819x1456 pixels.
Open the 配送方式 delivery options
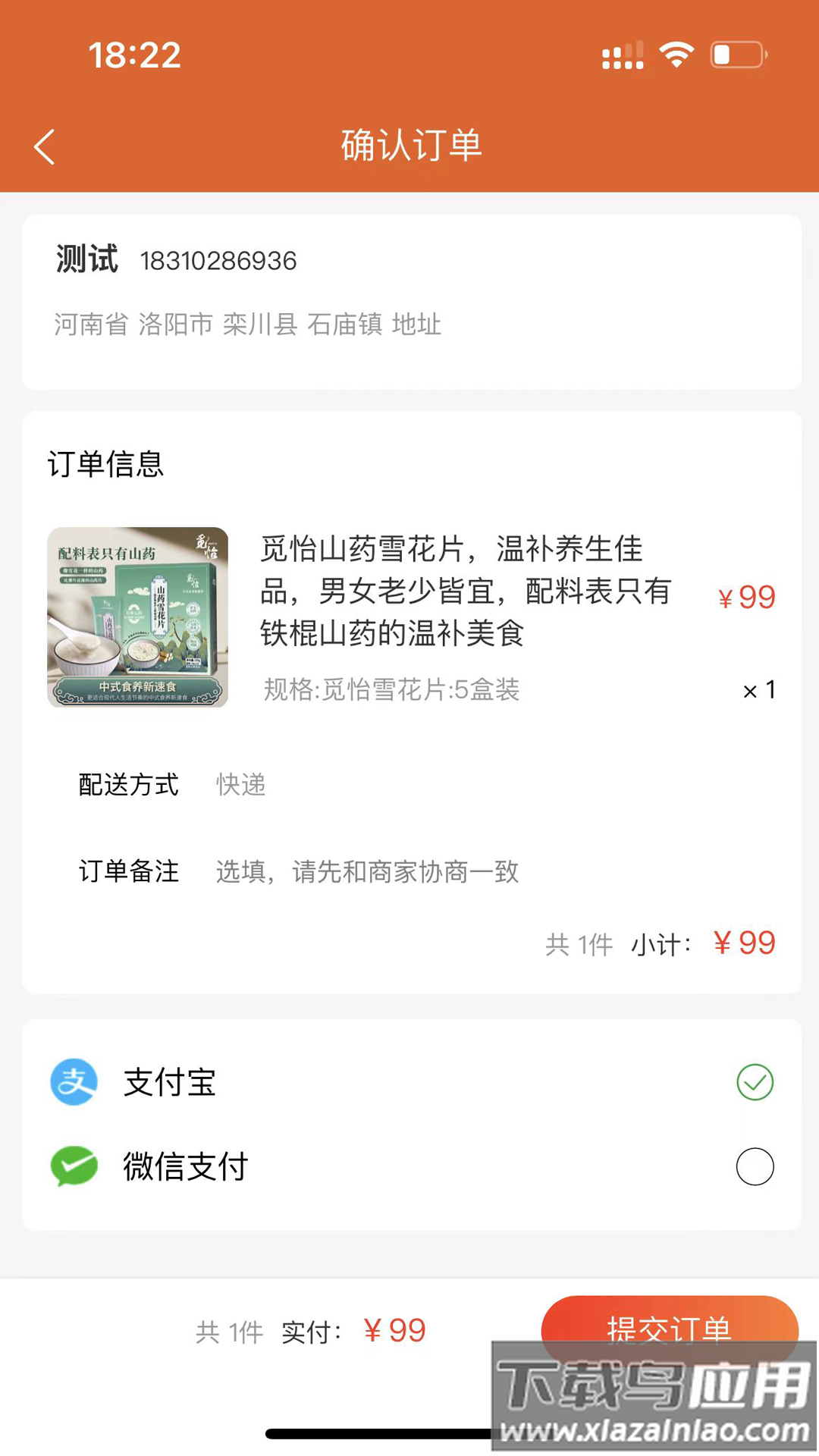coord(127,786)
